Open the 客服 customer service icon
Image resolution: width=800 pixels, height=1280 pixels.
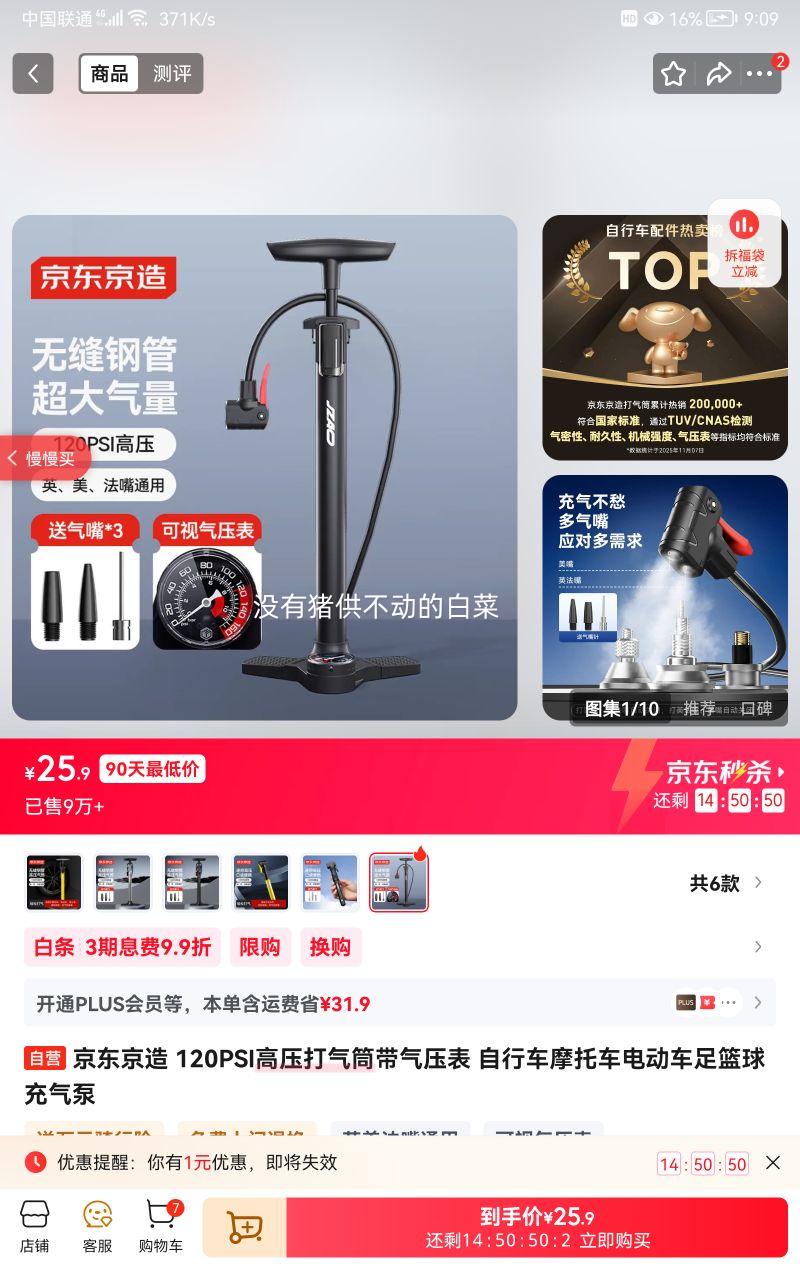click(96, 1225)
